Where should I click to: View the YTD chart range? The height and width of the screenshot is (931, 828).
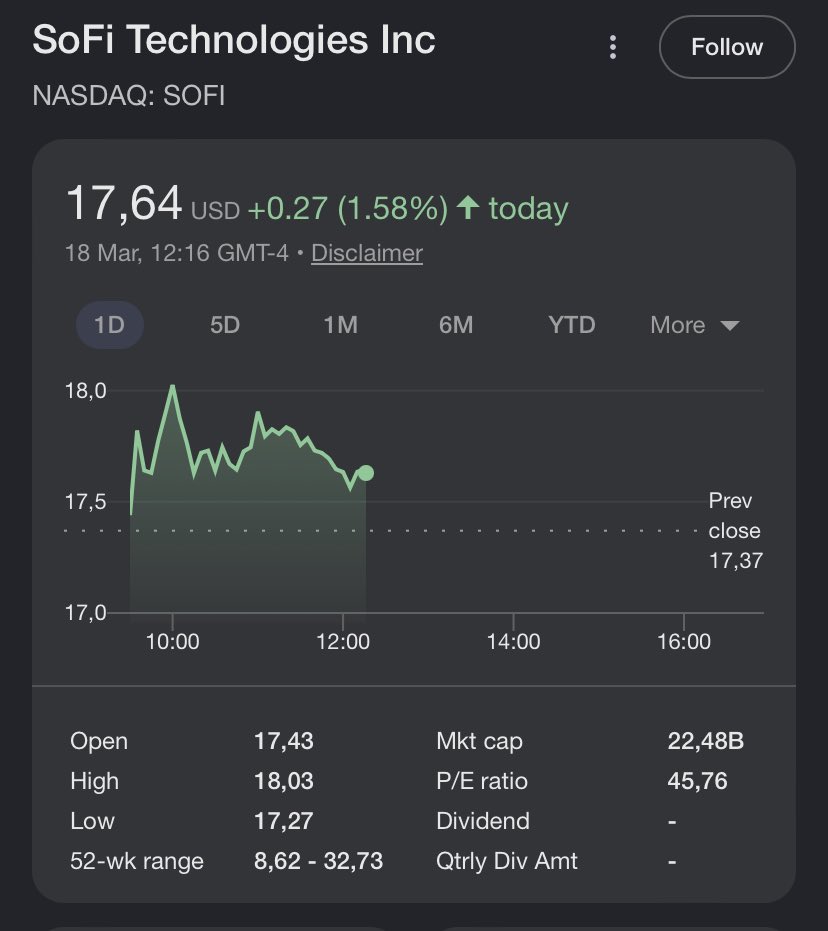point(571,325)
